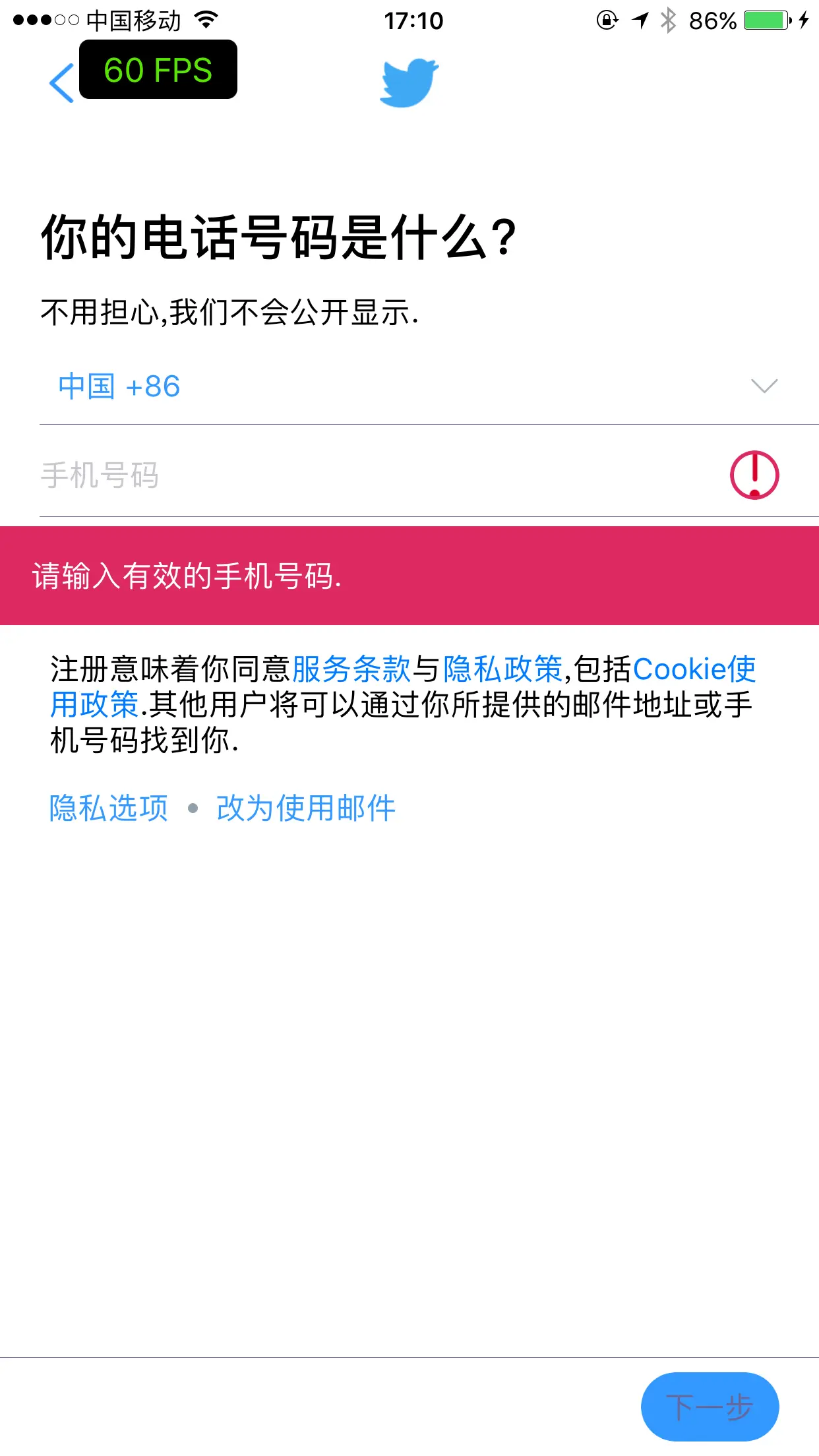Open the 隐私政策 link
This screenshot has height=1456, width=819.
pos(502,669)
